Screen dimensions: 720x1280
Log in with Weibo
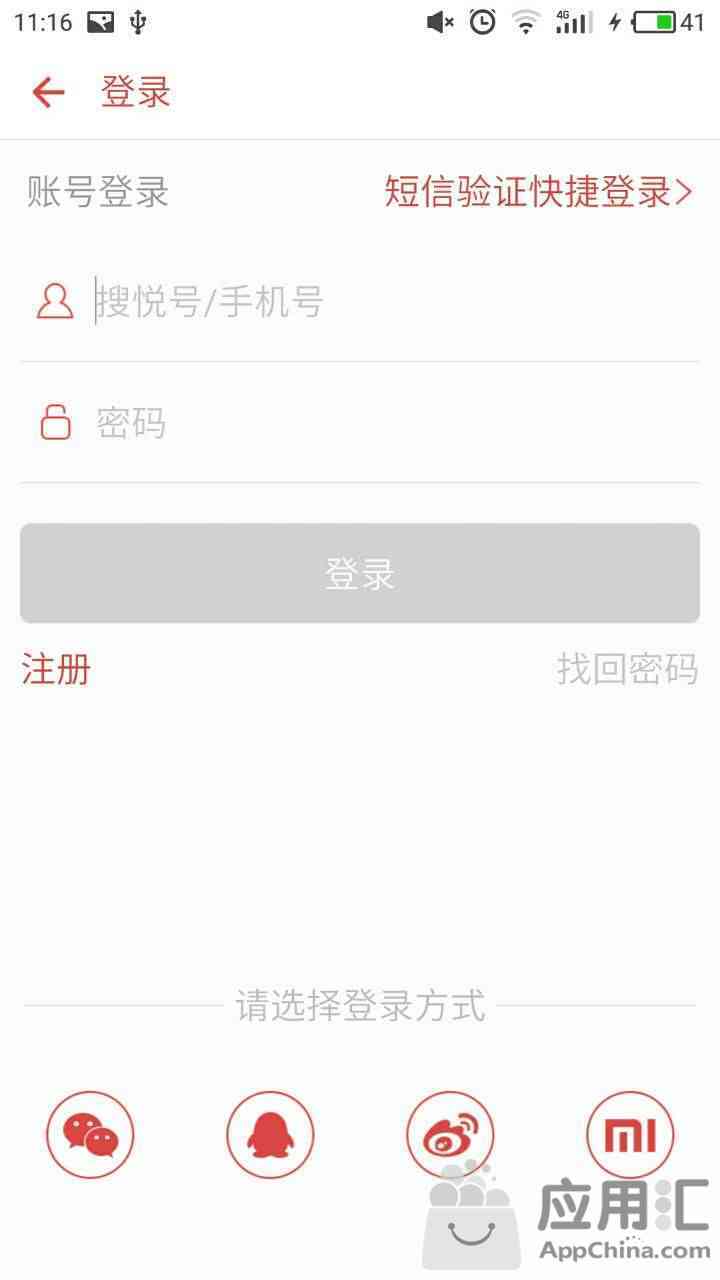click(x=450, y=1135)
